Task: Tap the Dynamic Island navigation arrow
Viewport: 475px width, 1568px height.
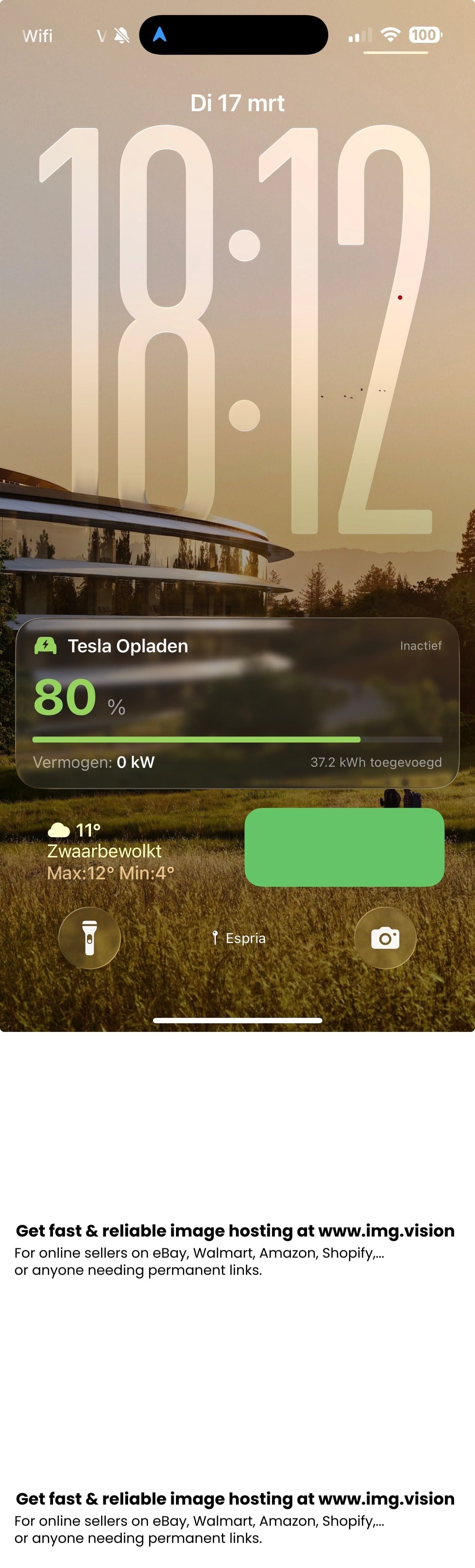Action: (x=159, y=35)
